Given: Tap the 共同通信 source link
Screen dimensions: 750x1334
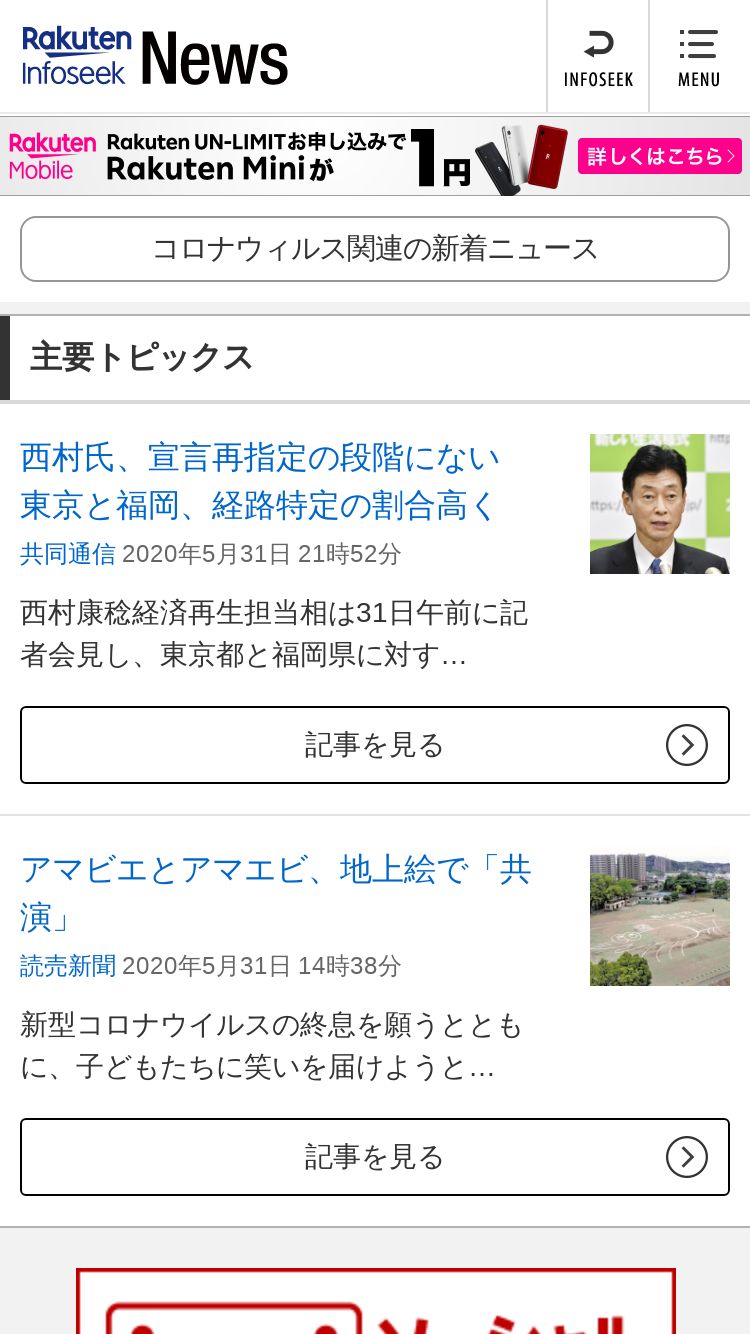Looking at the screenshot, I should click(68, 554).
